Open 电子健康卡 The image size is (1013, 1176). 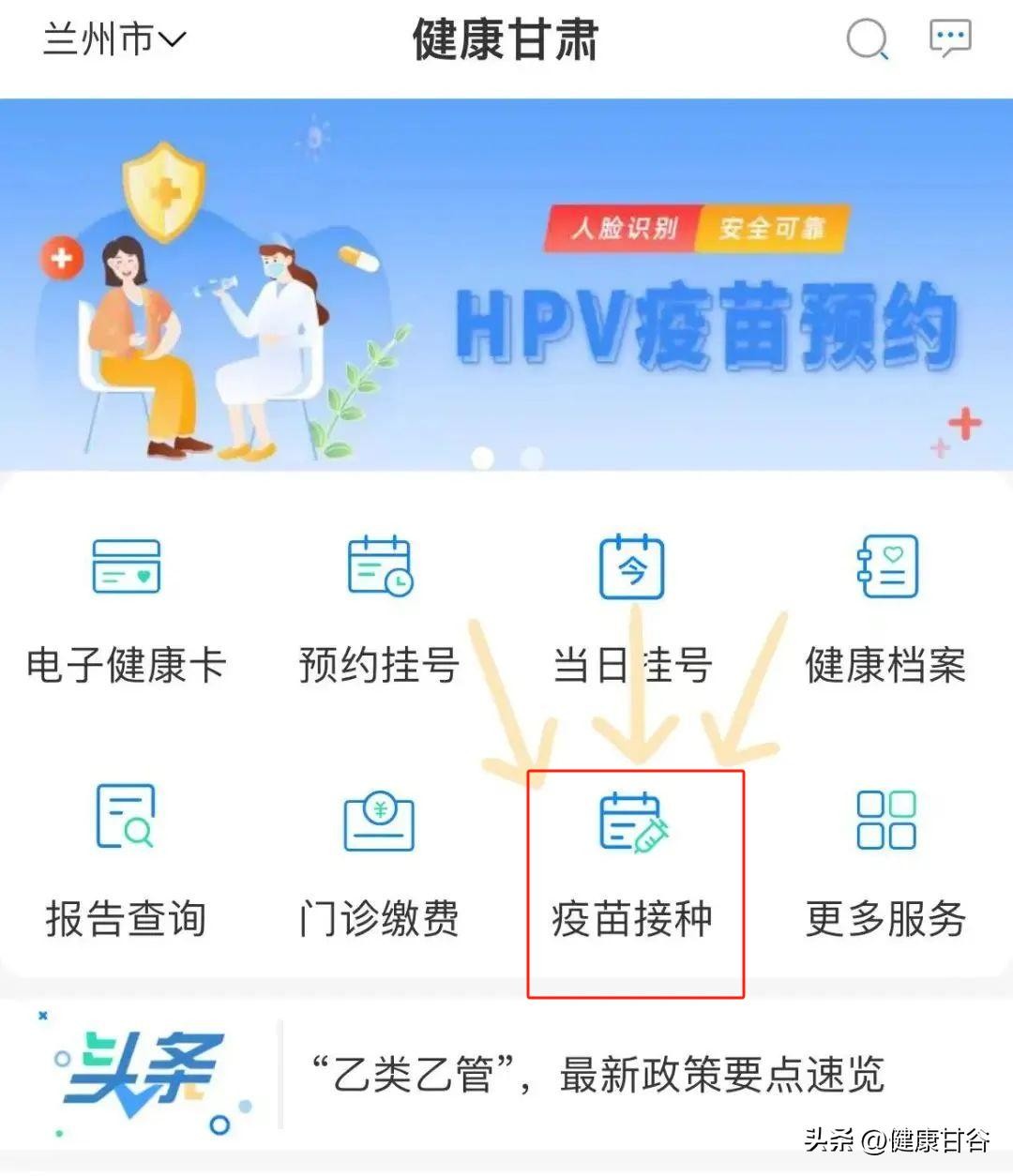[x=127, y=610]
